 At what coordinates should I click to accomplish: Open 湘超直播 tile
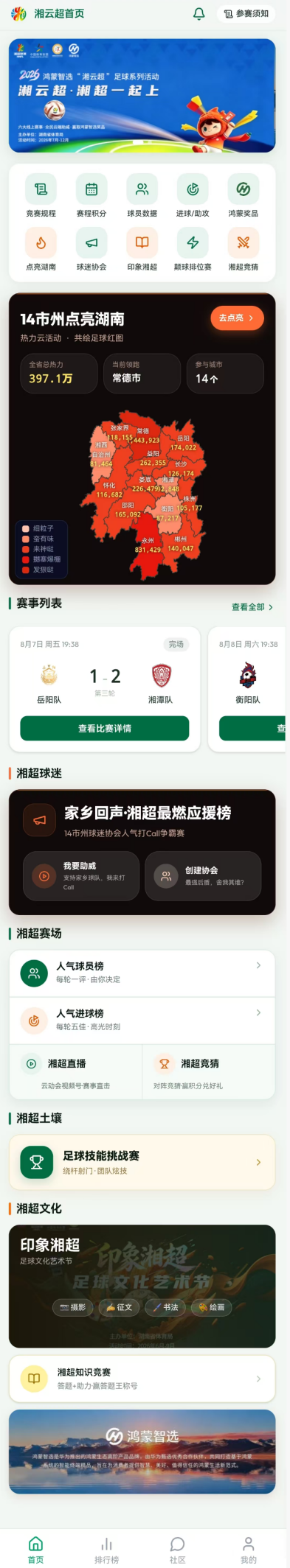(x=76, y=1071)
